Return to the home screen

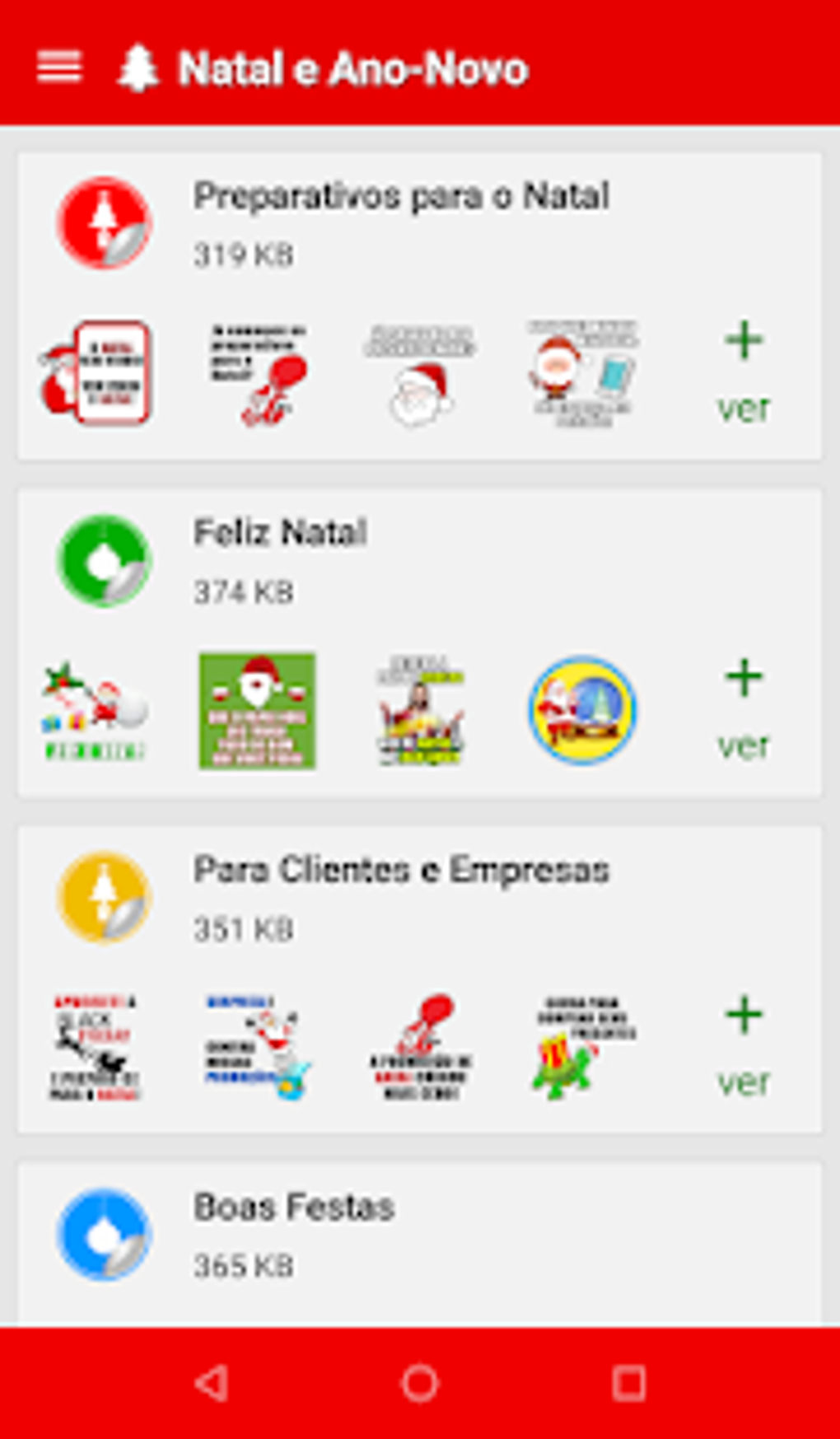420,1383
